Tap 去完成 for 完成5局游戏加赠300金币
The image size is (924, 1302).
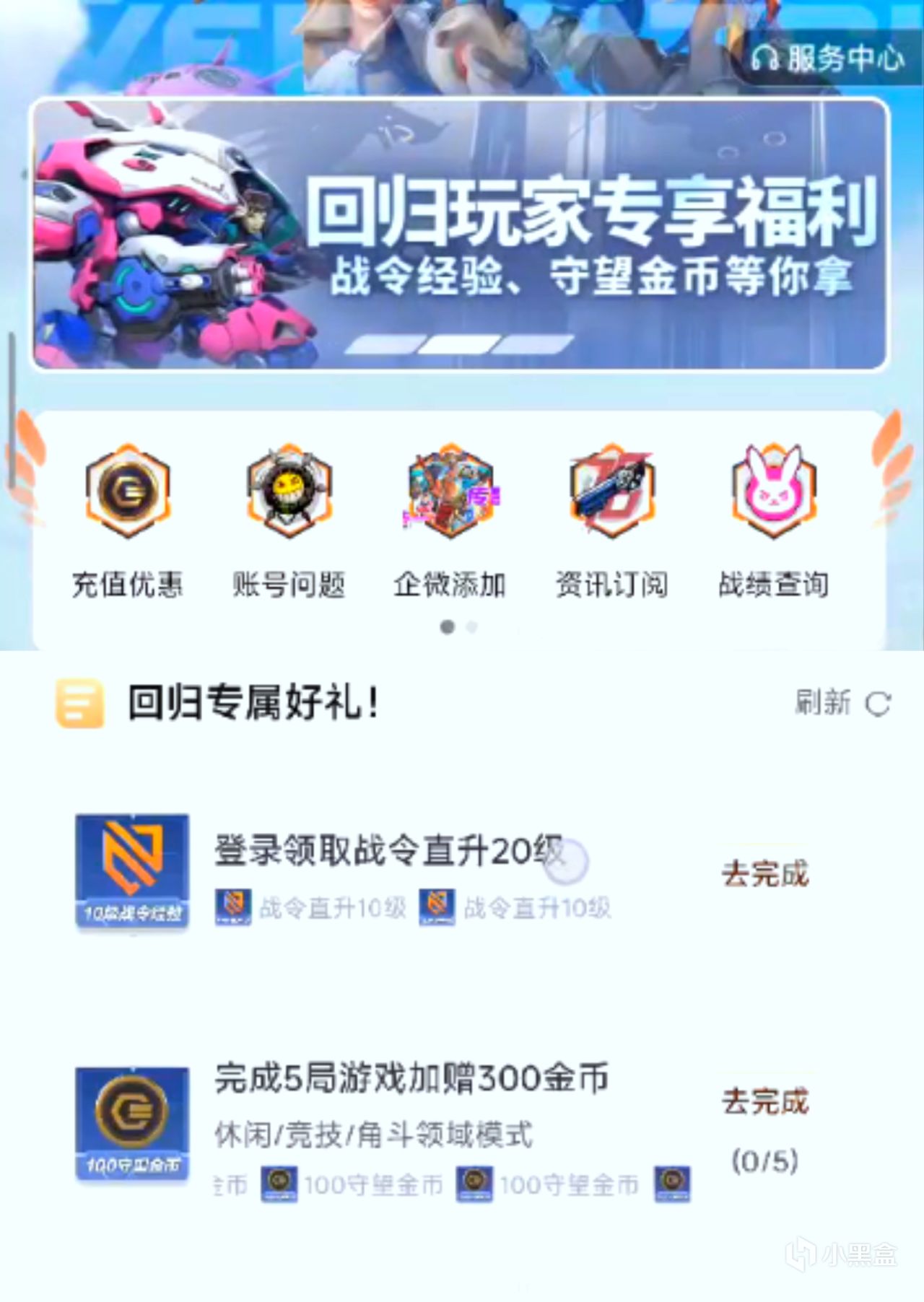(765, 1102)
